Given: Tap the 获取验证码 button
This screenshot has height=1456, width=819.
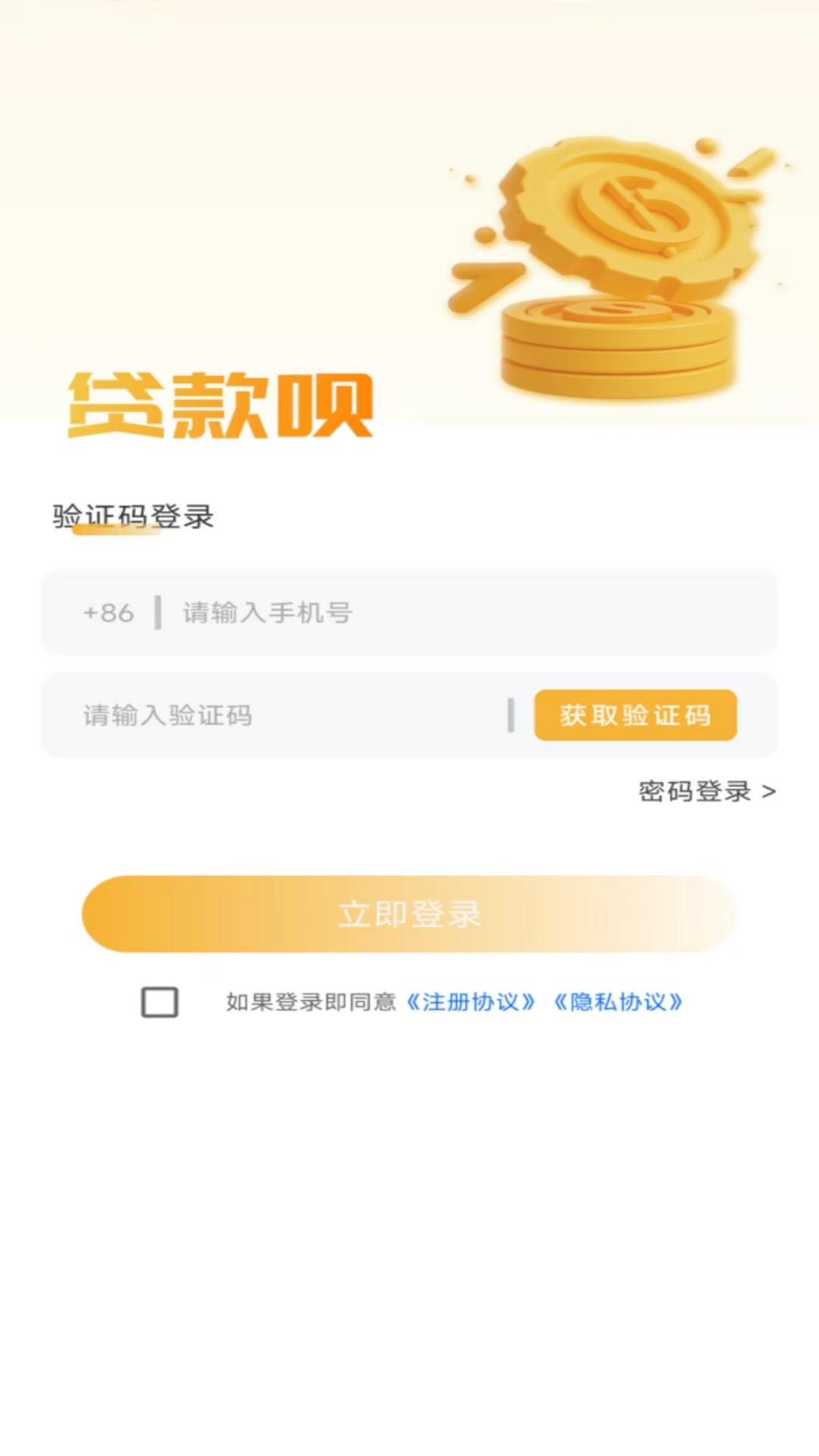Looking at the screenshot, I should [635, 715].
